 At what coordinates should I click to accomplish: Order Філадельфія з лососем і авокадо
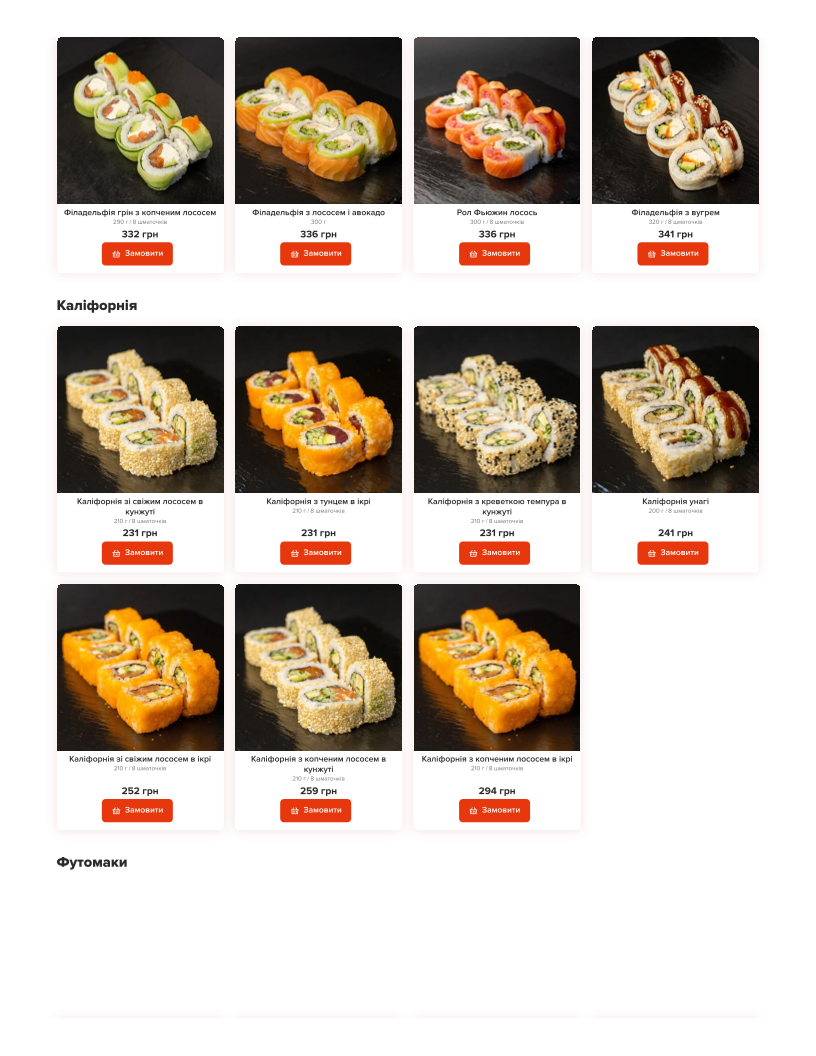pyautogui.click(x=315, y=254)
